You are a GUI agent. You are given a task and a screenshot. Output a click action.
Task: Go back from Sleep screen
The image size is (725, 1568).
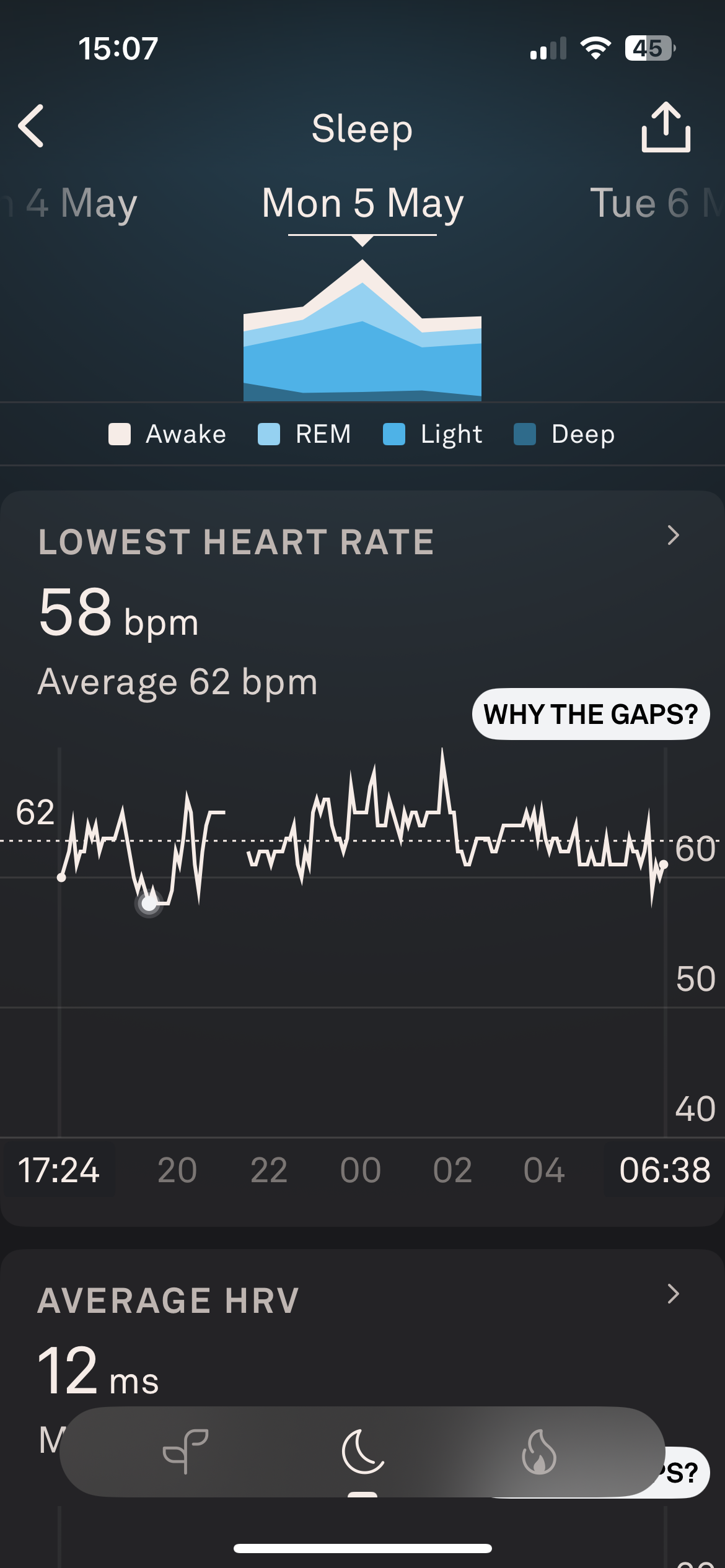click(31, 126)
